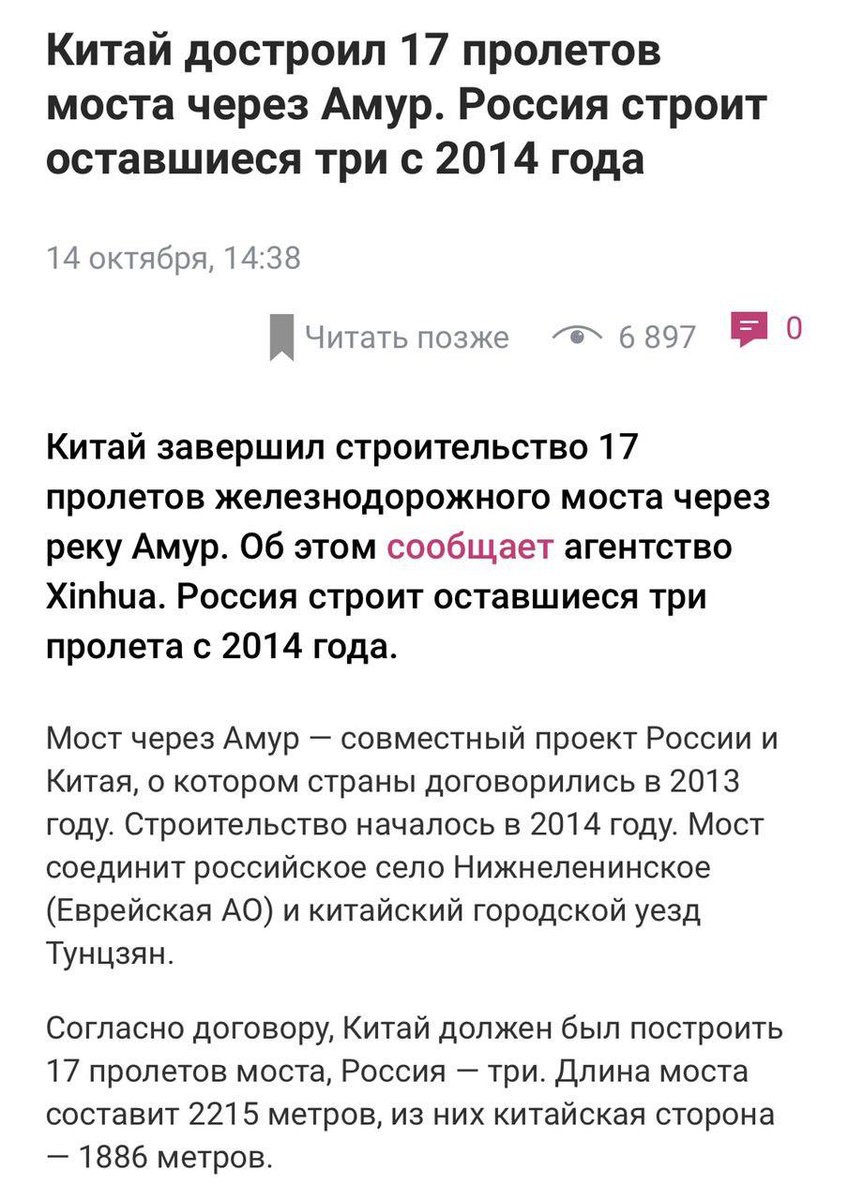Open the pink сообщает link
This screenshot has height=1200, width=848.
tap(469, 547)
